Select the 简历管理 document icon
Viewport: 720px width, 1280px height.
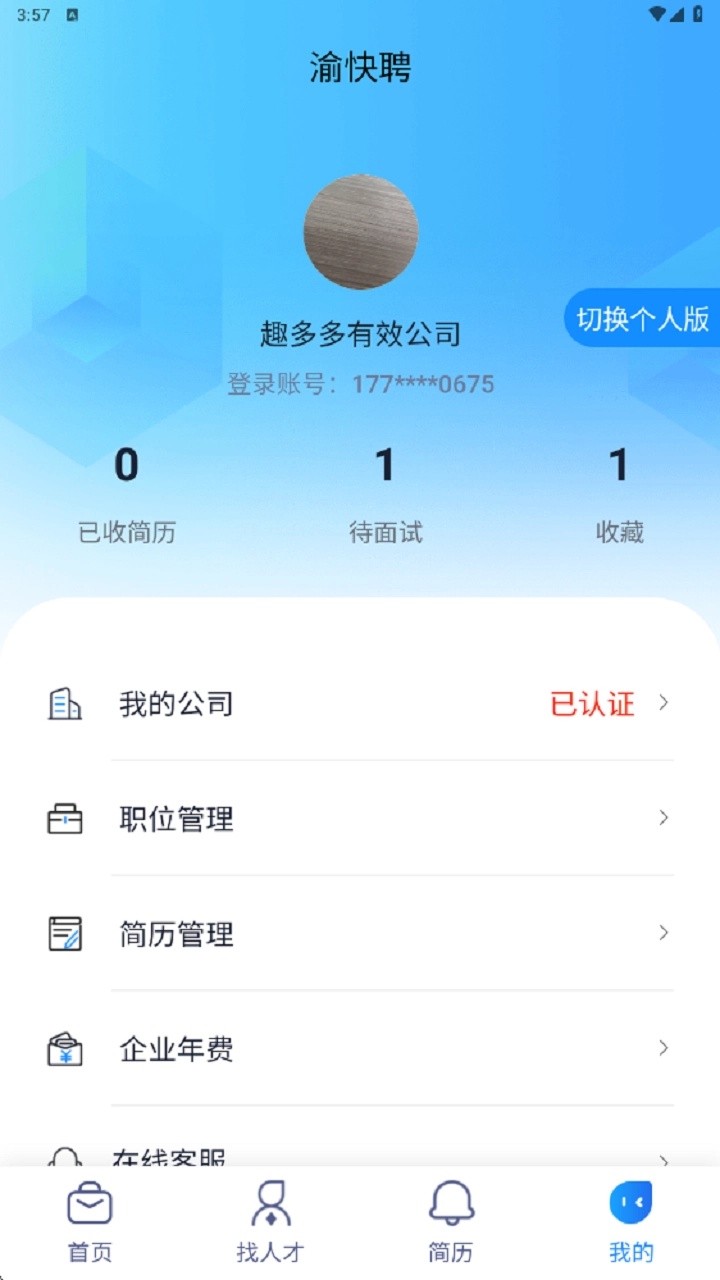click(x=64, y=933)
